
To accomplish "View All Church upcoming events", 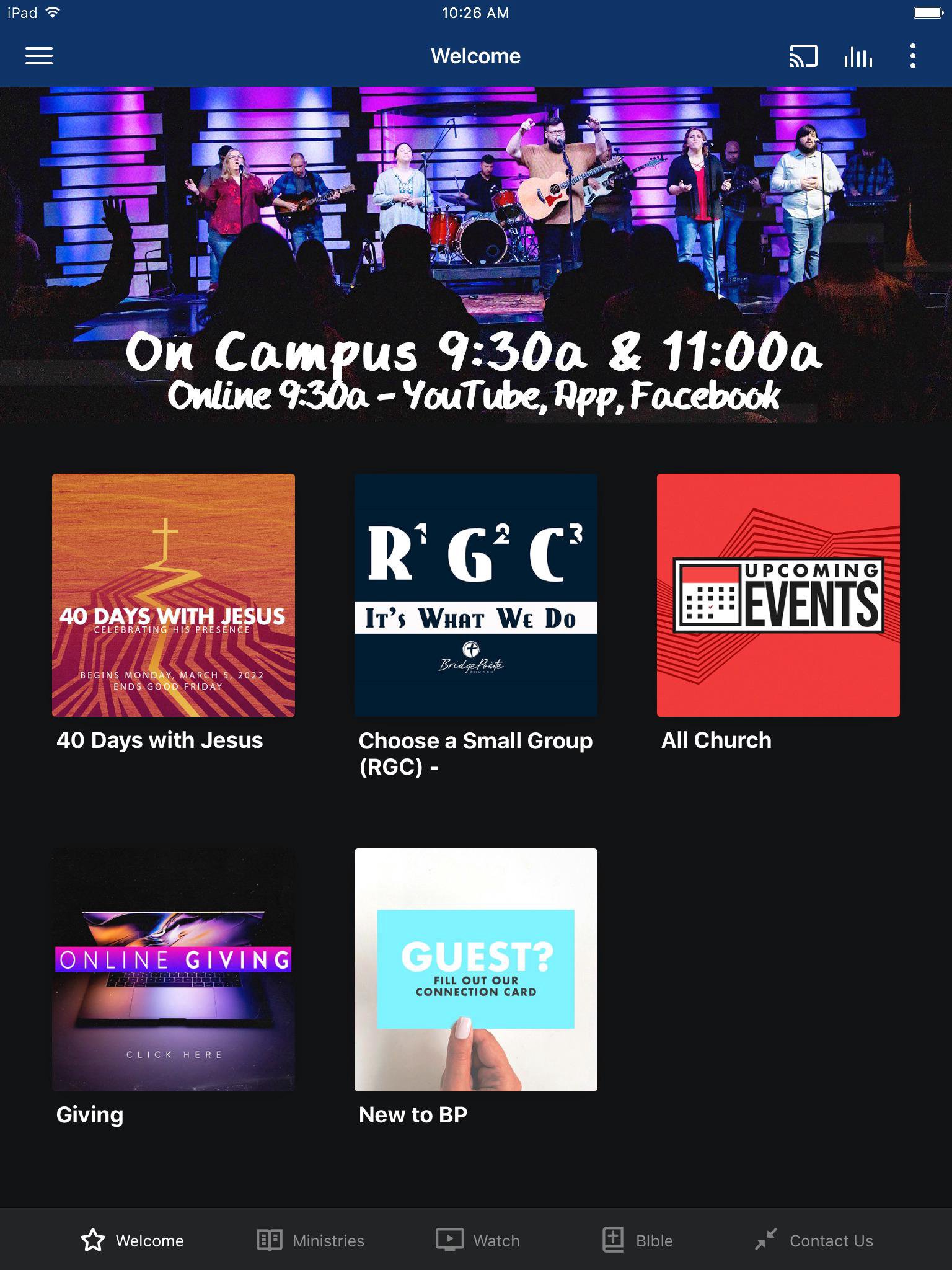I will pyautogui.click(x=778, y=595).
